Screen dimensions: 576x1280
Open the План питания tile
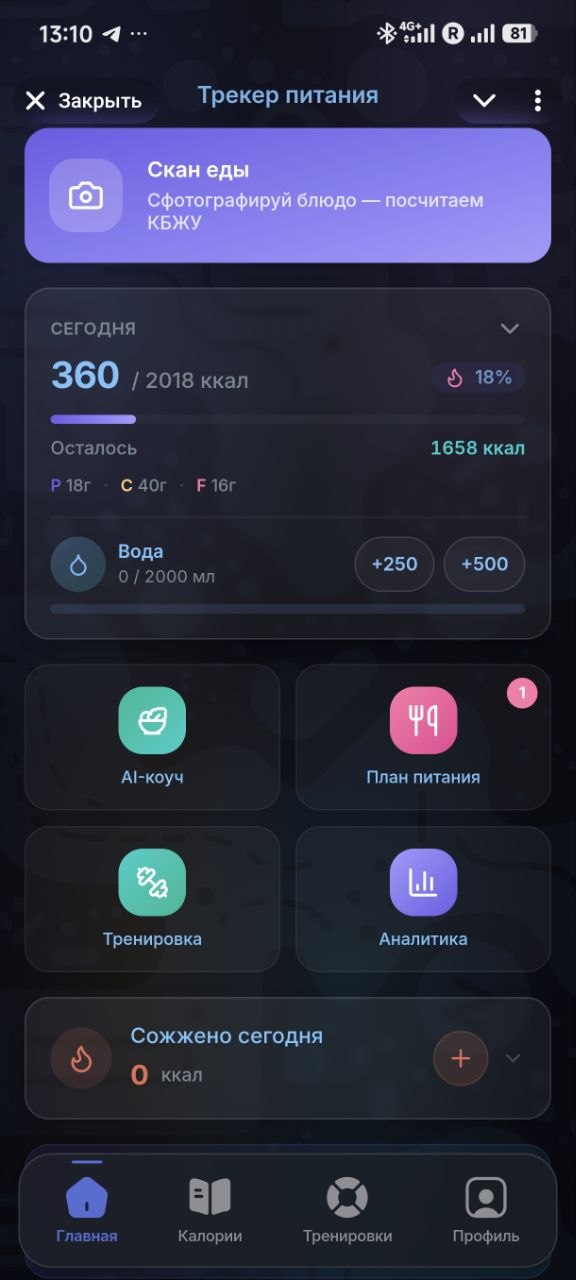pyautogui.click(x=423, y=737)
